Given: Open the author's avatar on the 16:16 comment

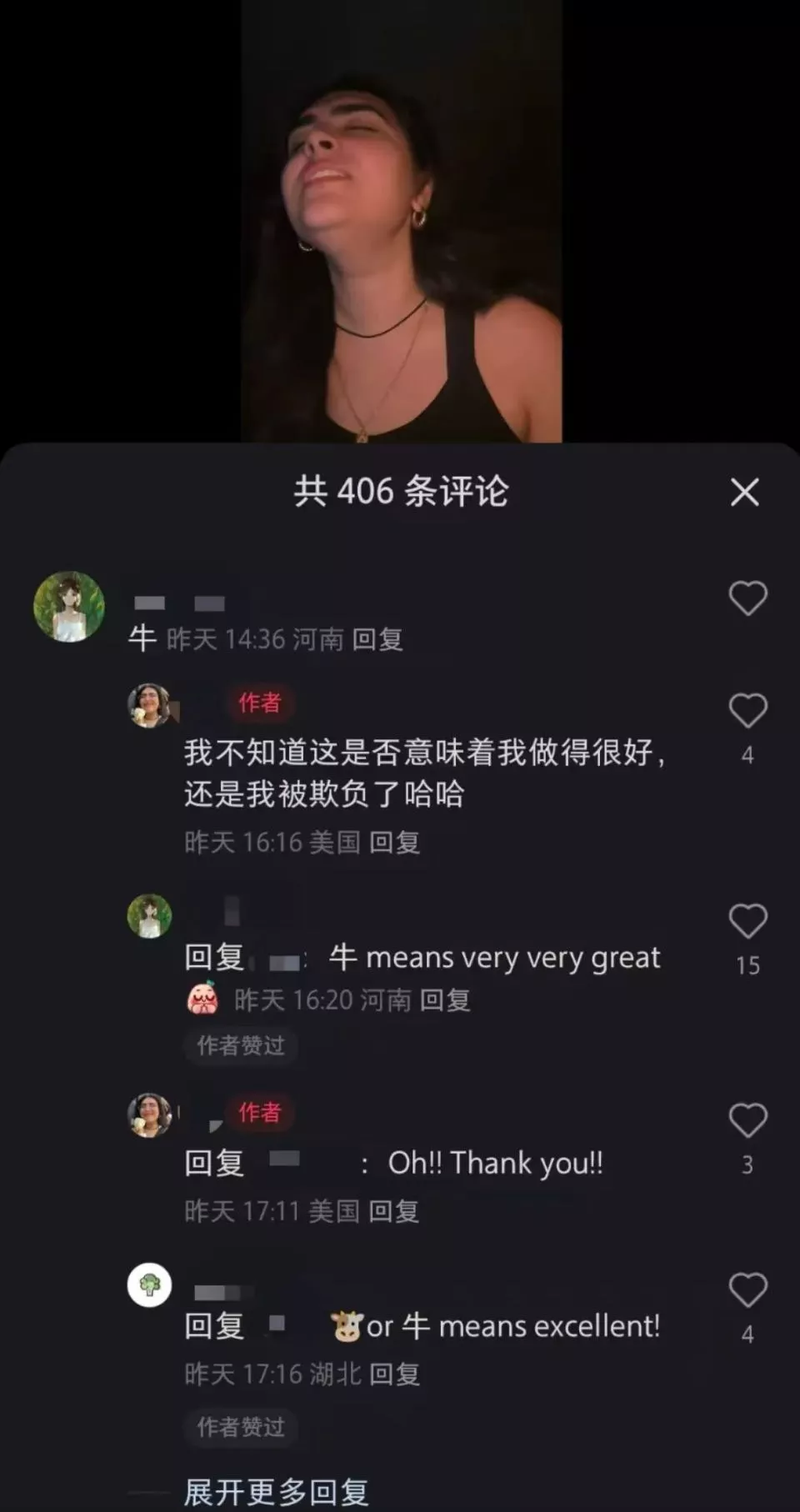Looking at the screenshot, I should [x=150, y=705].
